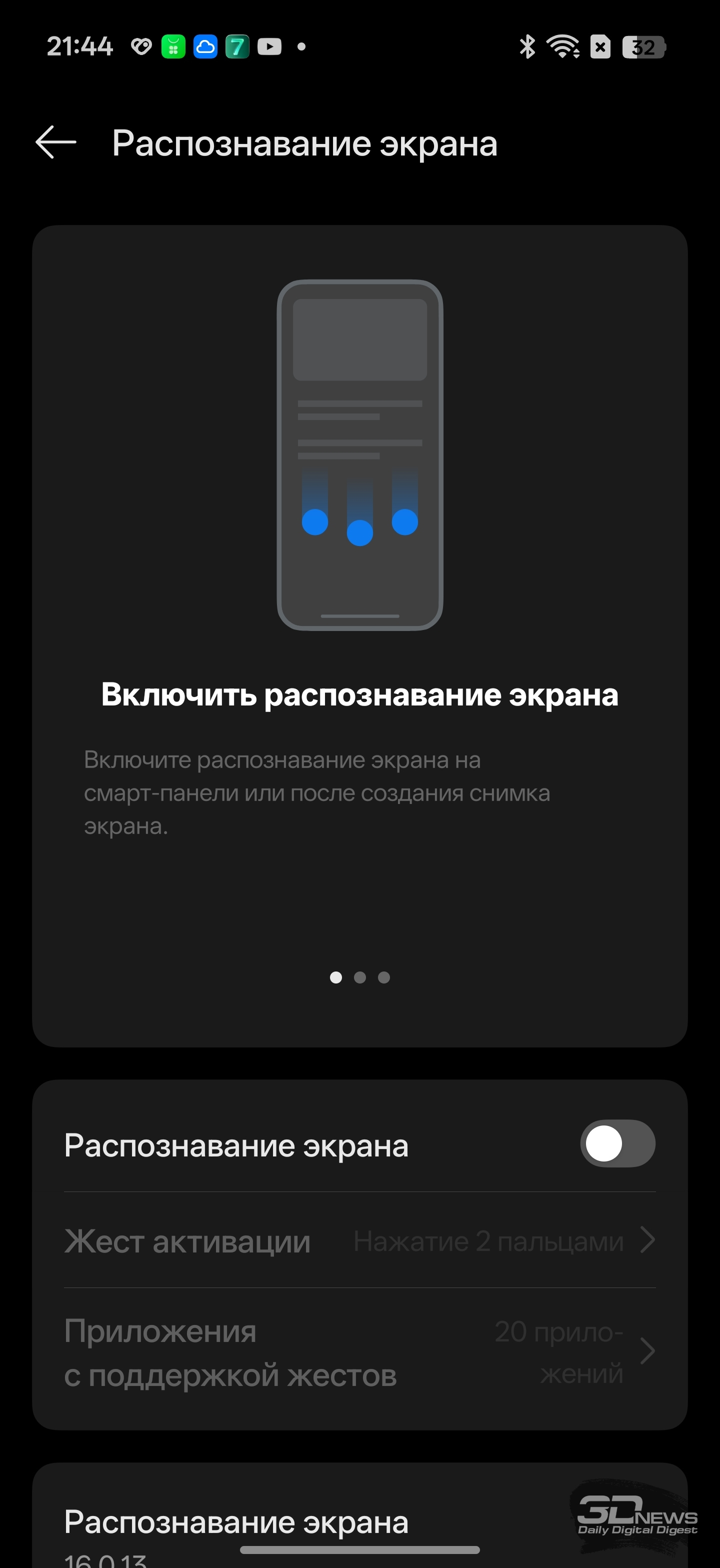720x1568 pixels.
Task: Open Жест активации setting
Action: click(x=359, y=1240)
